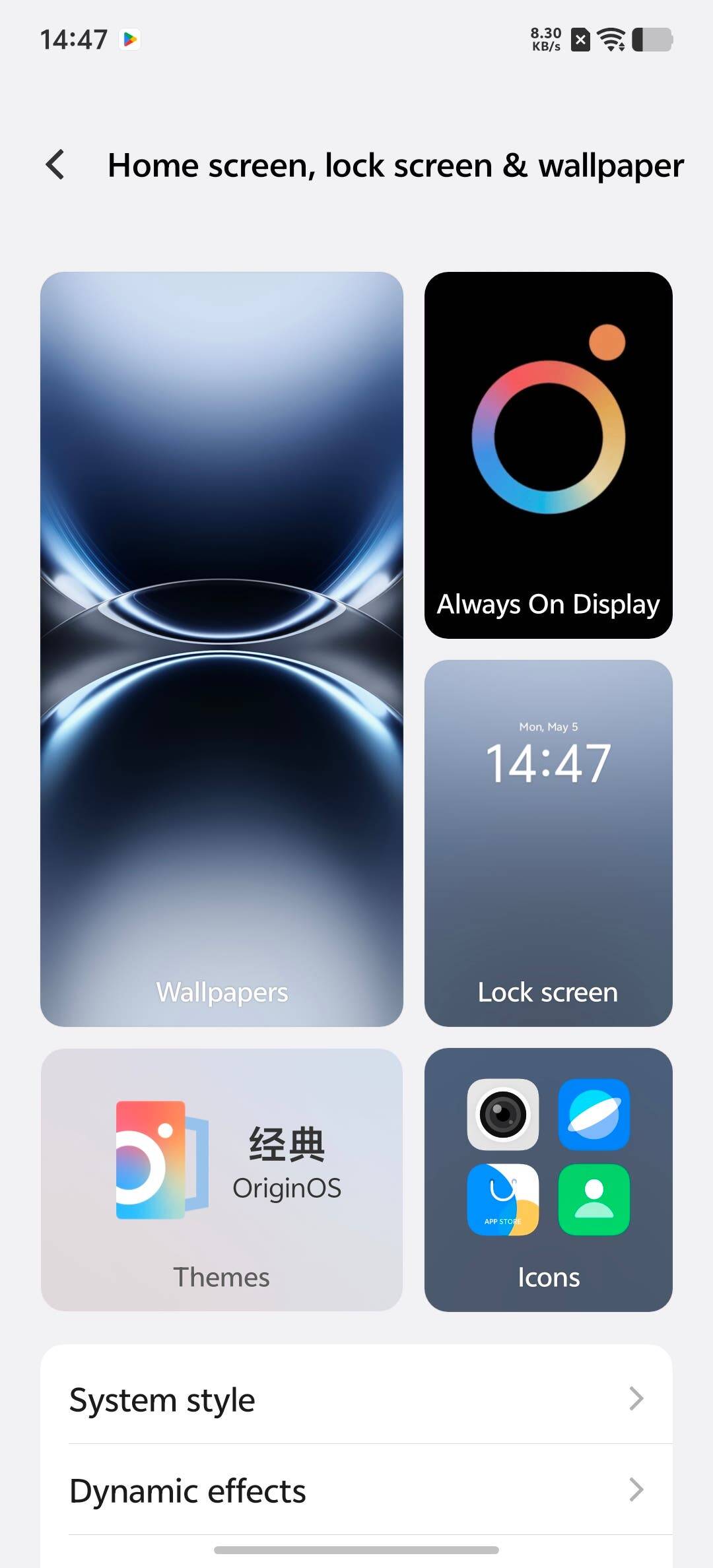
Task: Open the Icons tile
Action: tap(548, 1179)
